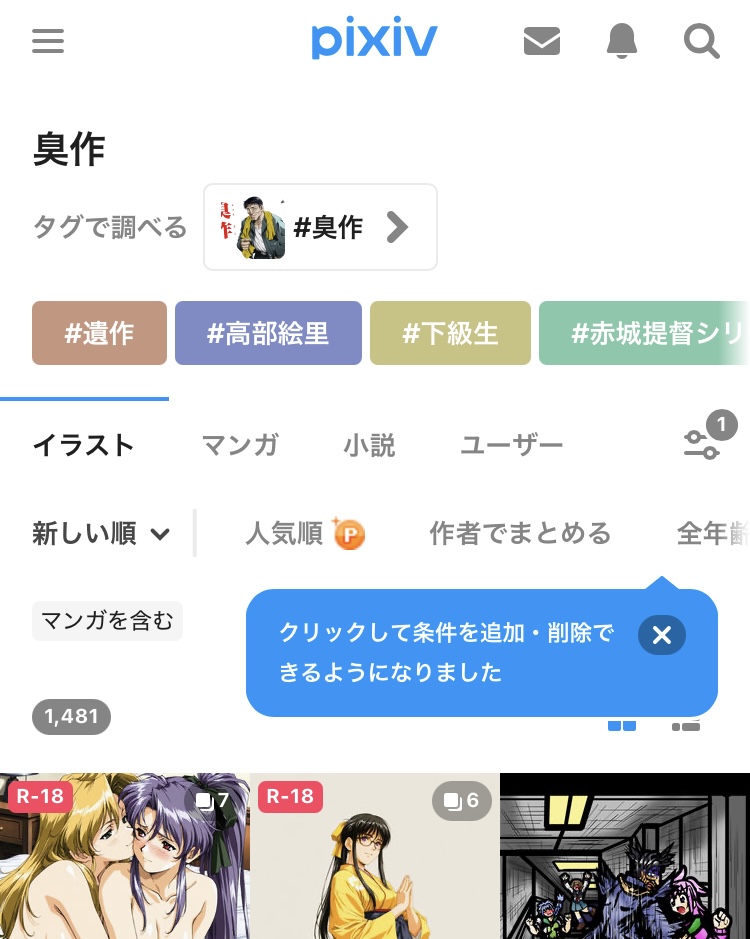Open the messages envelope

[542, 41]
